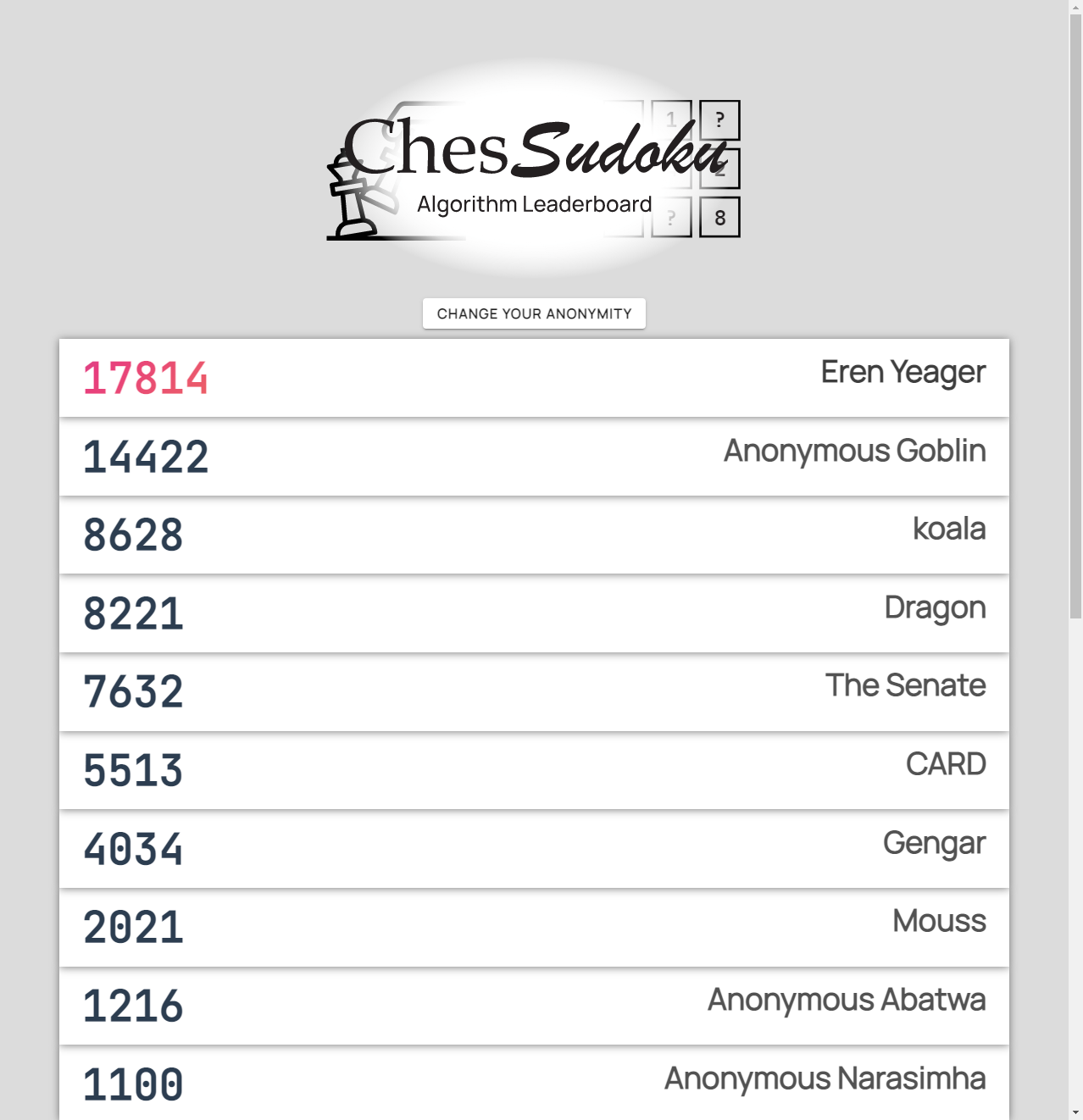Click CARD's score of 5513
Screen dimensions: 1083x1120
tap(133, 771)
